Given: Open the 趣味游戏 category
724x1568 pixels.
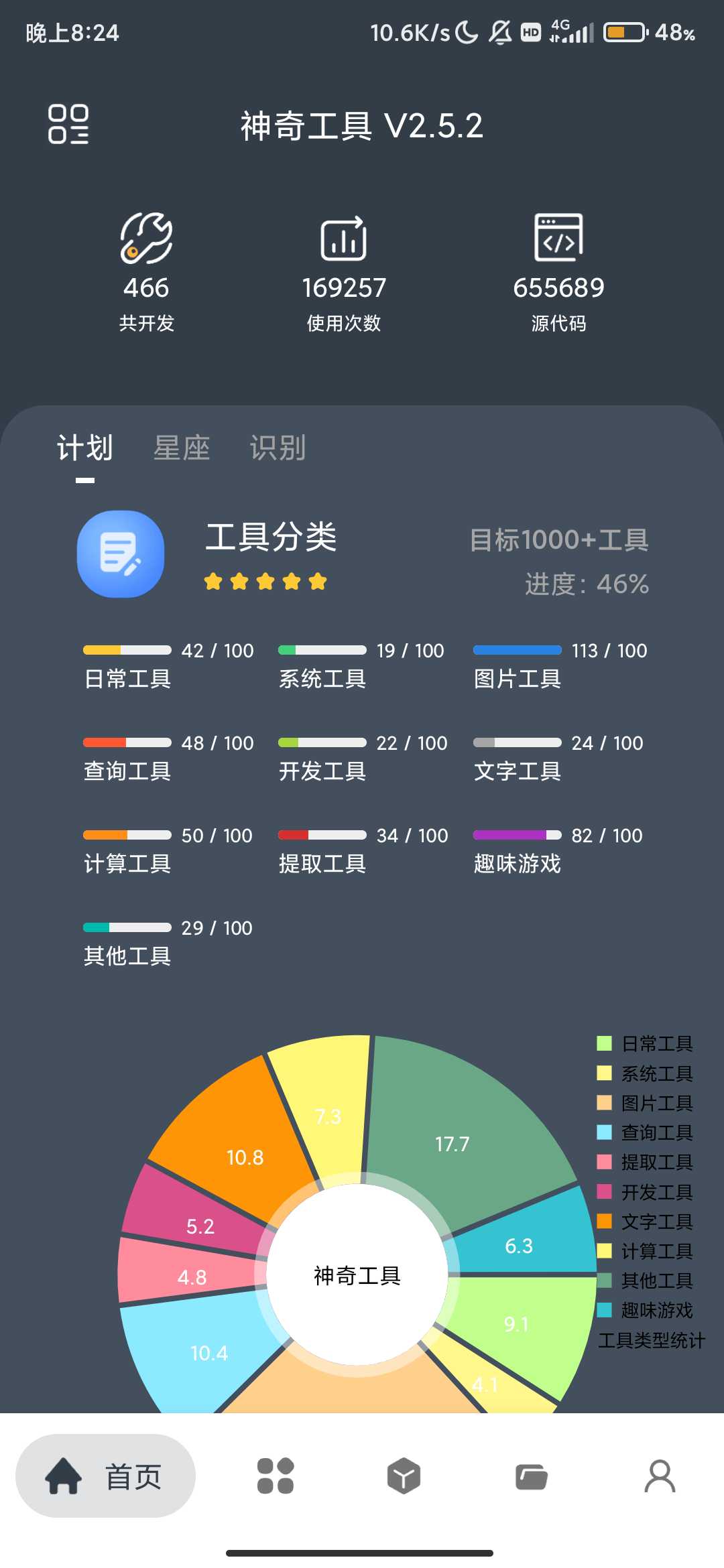Looking at the screenshot, I should pyautogui.click(x=518, y=863).
